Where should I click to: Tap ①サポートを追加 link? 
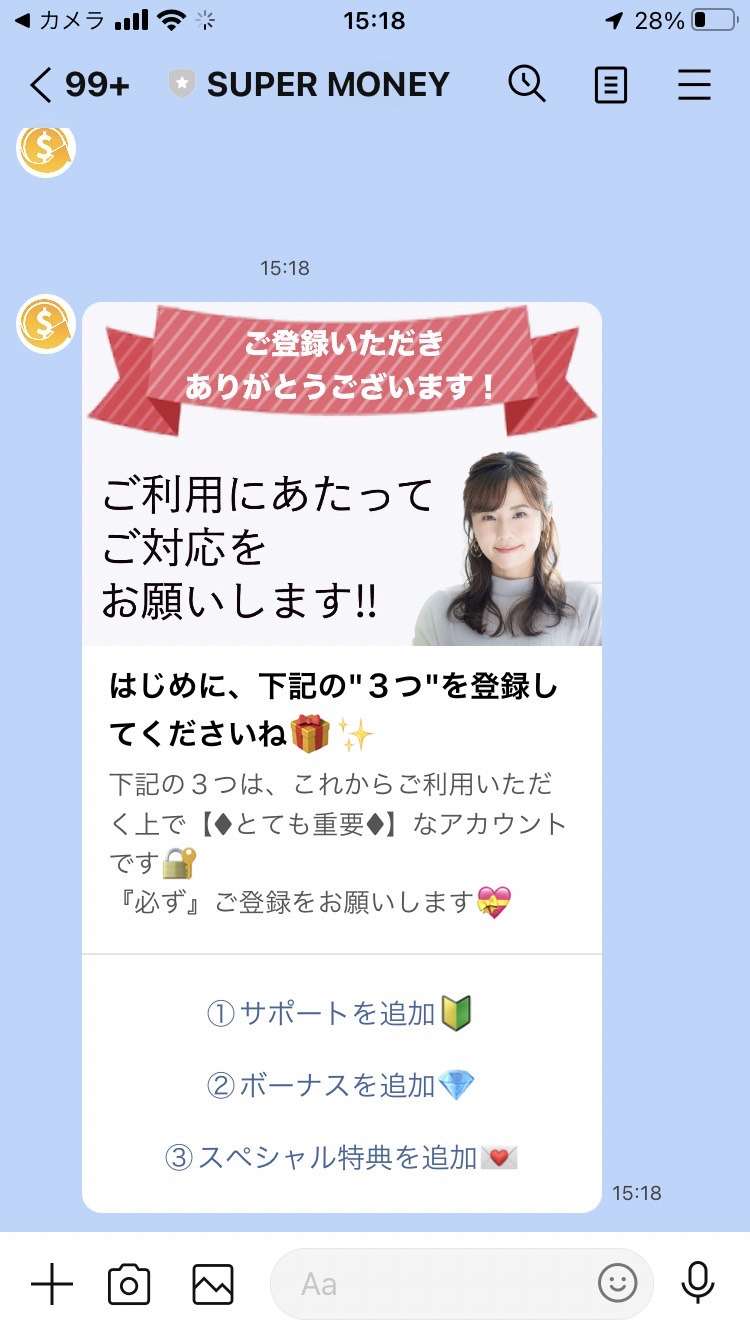[340, 1013]
